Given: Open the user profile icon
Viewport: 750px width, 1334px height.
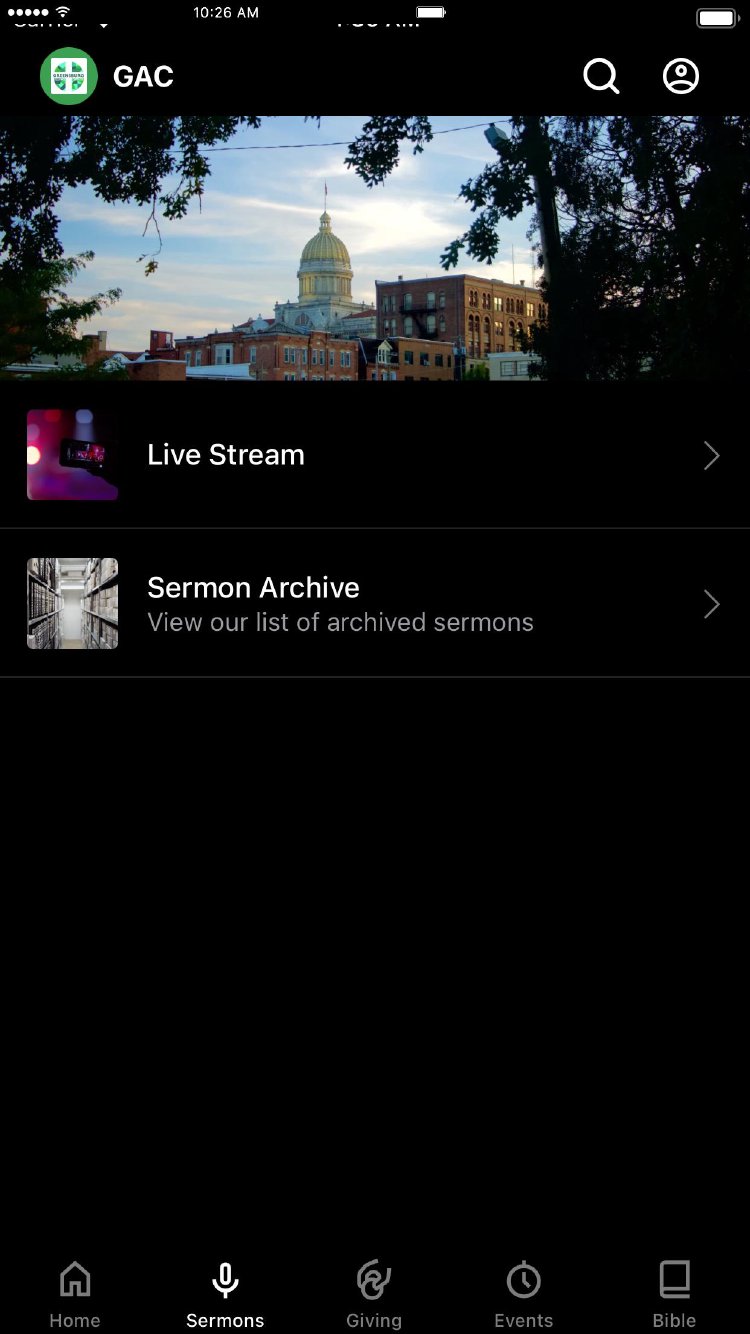Looking at the screenshot, I should (681, 76).
